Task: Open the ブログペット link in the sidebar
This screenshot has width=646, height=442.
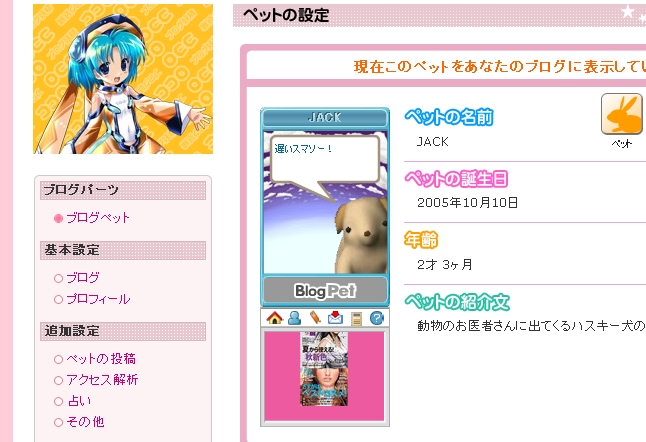Action: [x=97, y=217]
